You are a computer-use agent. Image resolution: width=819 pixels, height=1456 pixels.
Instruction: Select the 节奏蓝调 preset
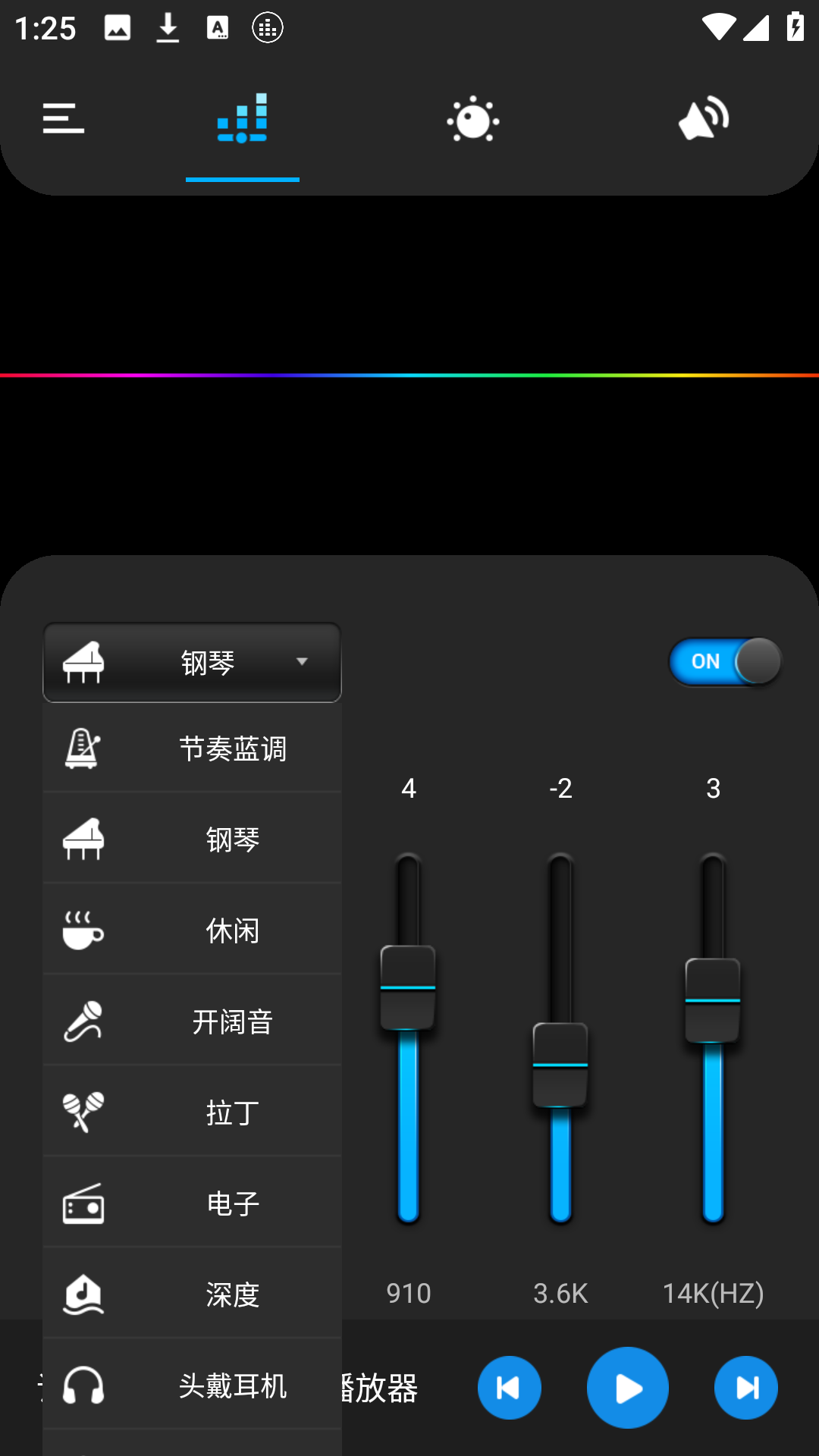(x=192, y=748)
